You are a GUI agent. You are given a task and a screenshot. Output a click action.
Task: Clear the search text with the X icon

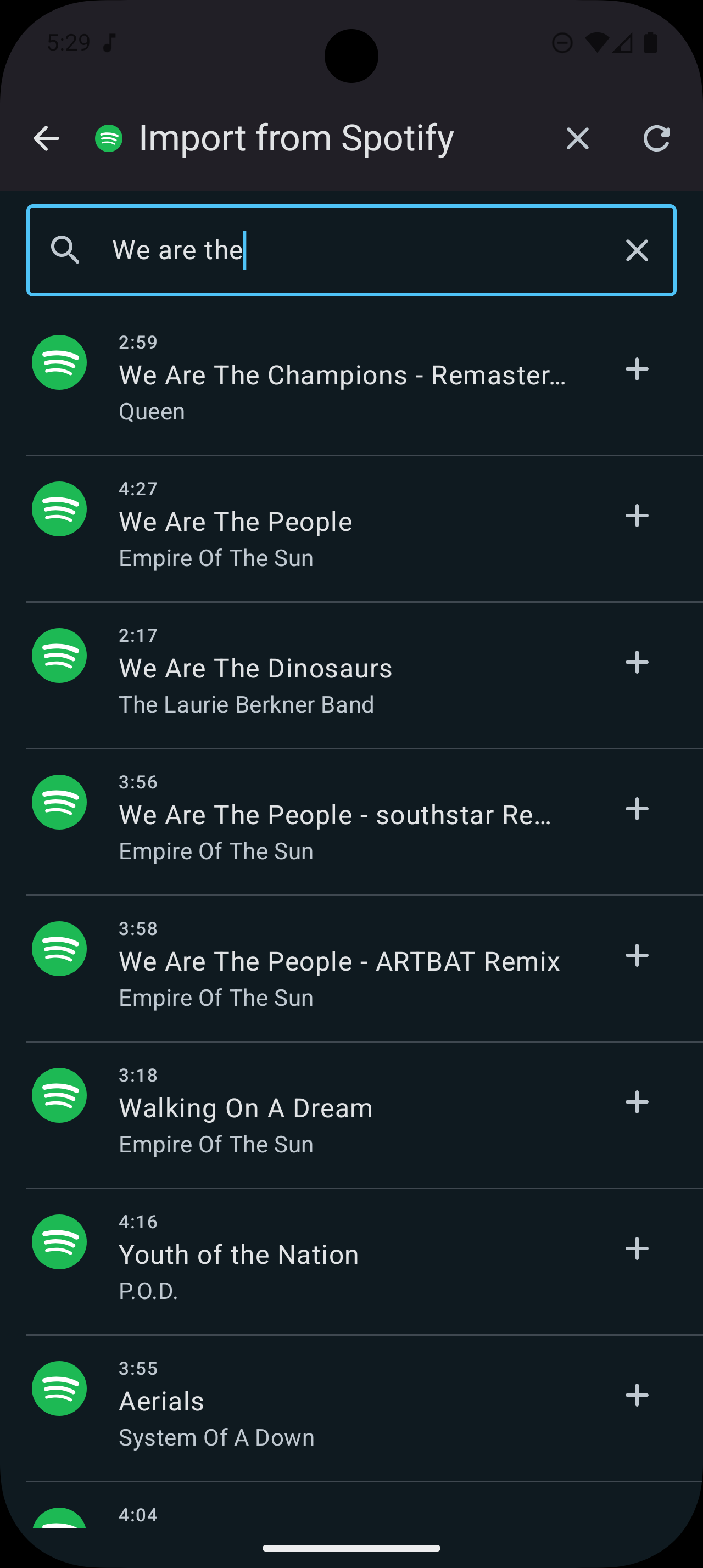[x=637, y=250]
